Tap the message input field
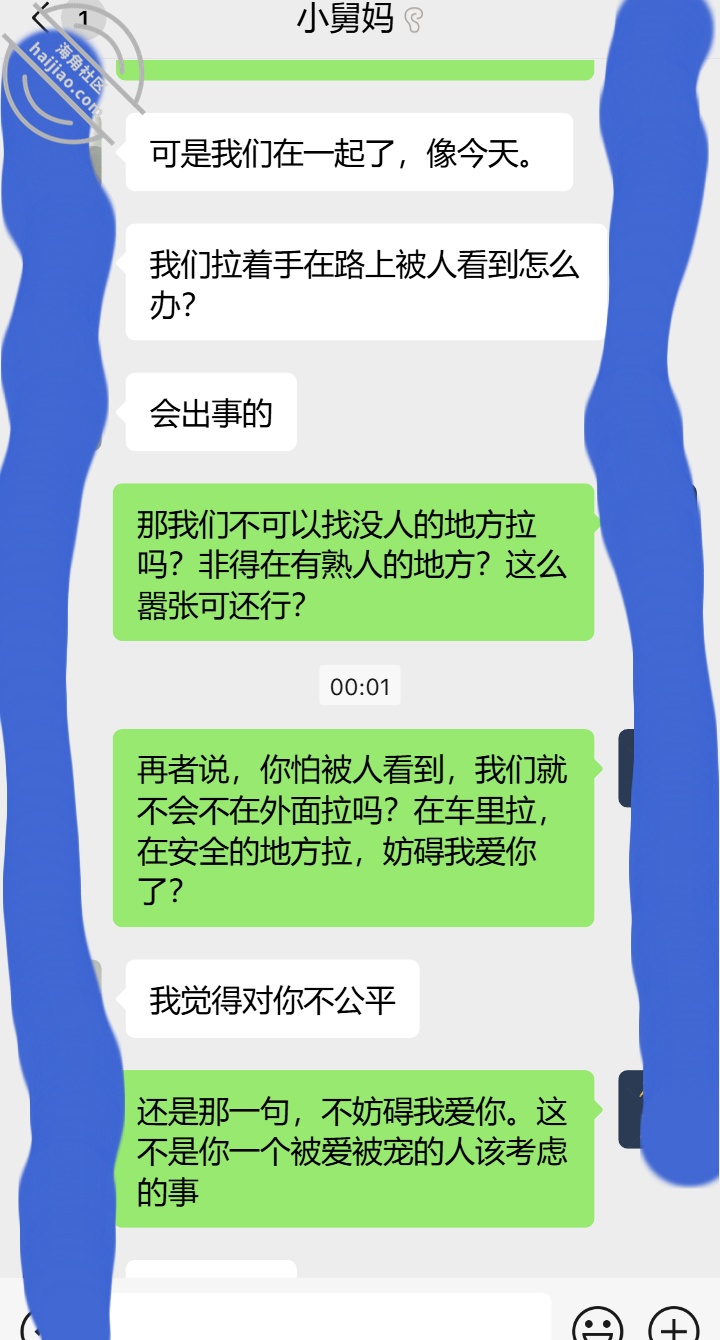 pos(330,1318)
